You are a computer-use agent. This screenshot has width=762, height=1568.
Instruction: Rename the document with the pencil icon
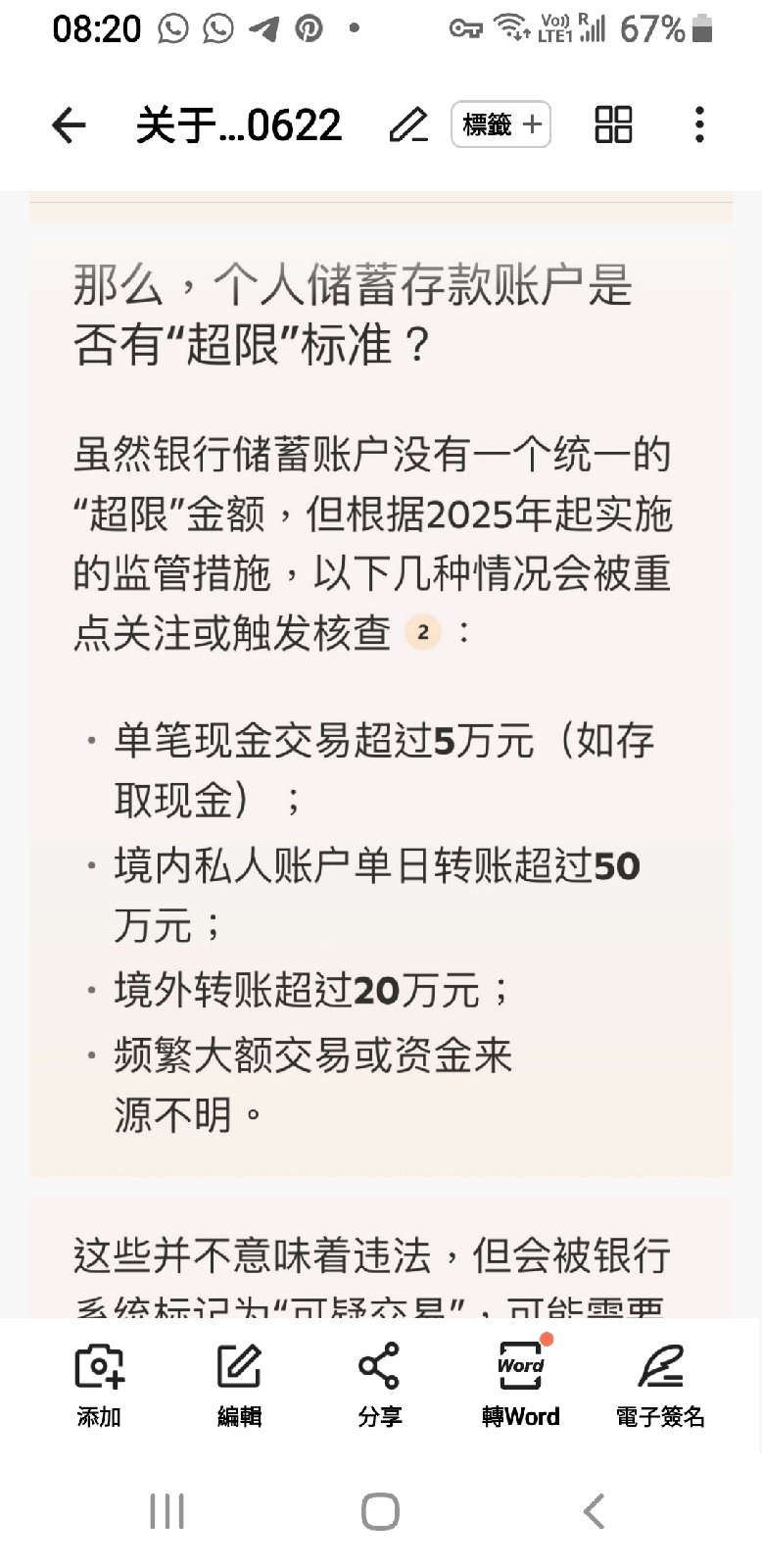click(x=408, y=125)
